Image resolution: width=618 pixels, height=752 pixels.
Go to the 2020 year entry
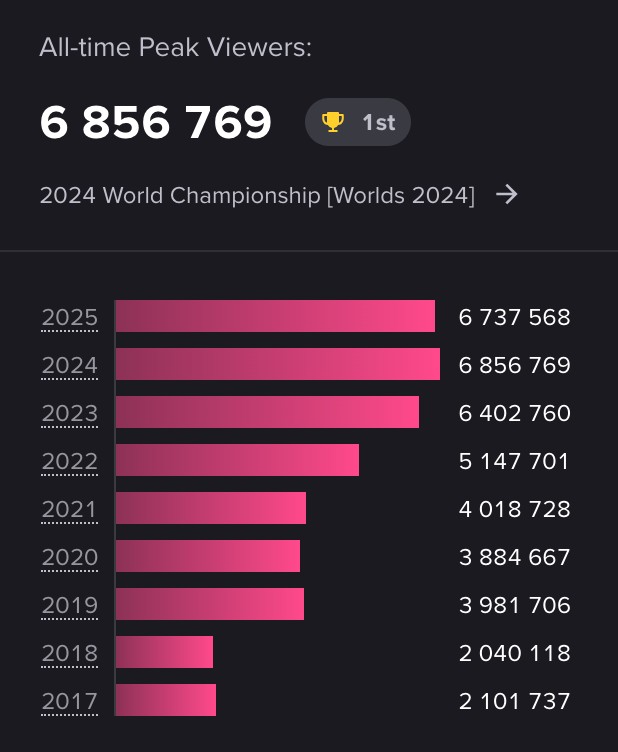[x=69, y=558]
